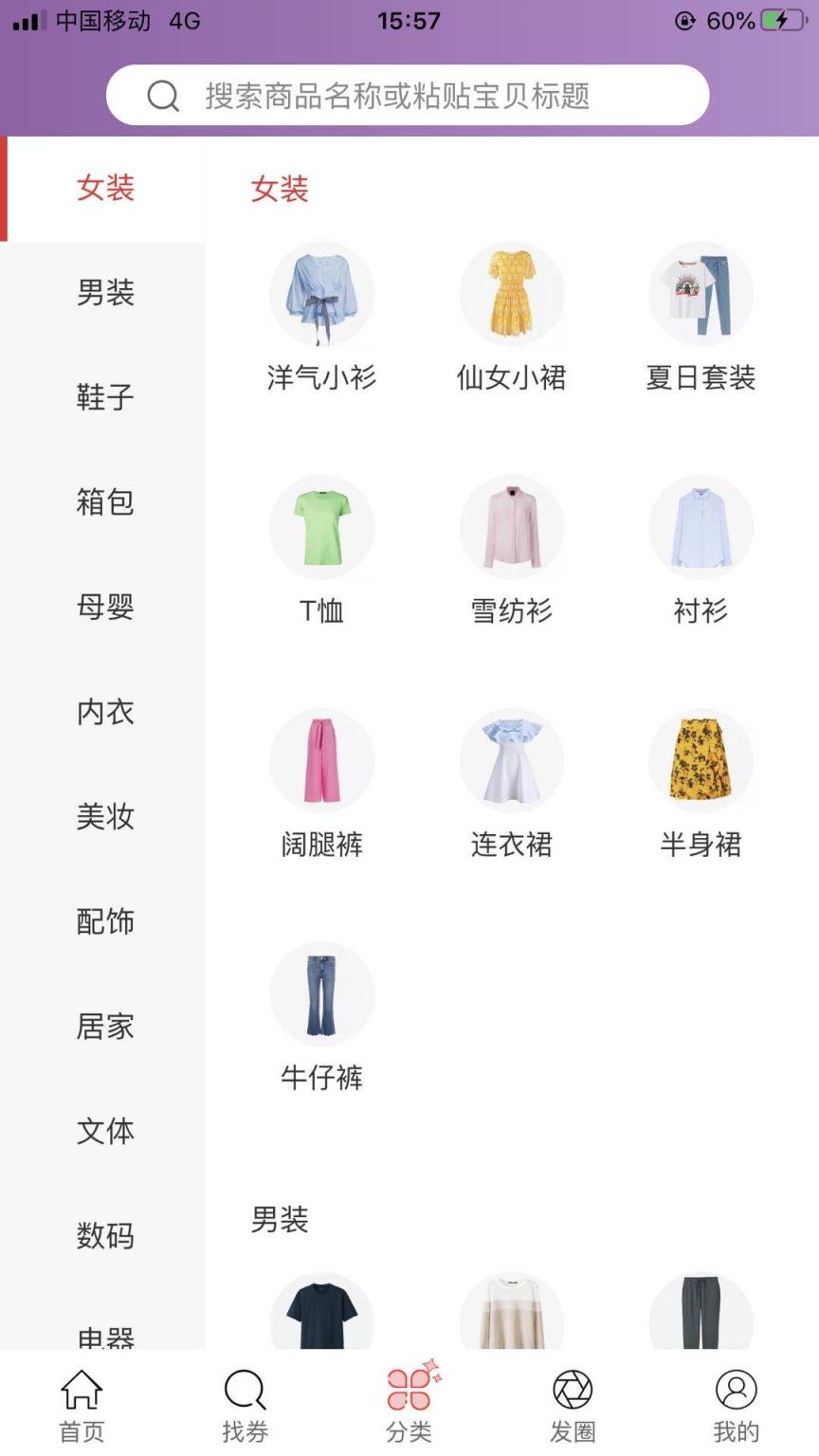Select the 牛仔裤 jeans category icon
The image size is (819, 1456).
(x=322, y=992)
